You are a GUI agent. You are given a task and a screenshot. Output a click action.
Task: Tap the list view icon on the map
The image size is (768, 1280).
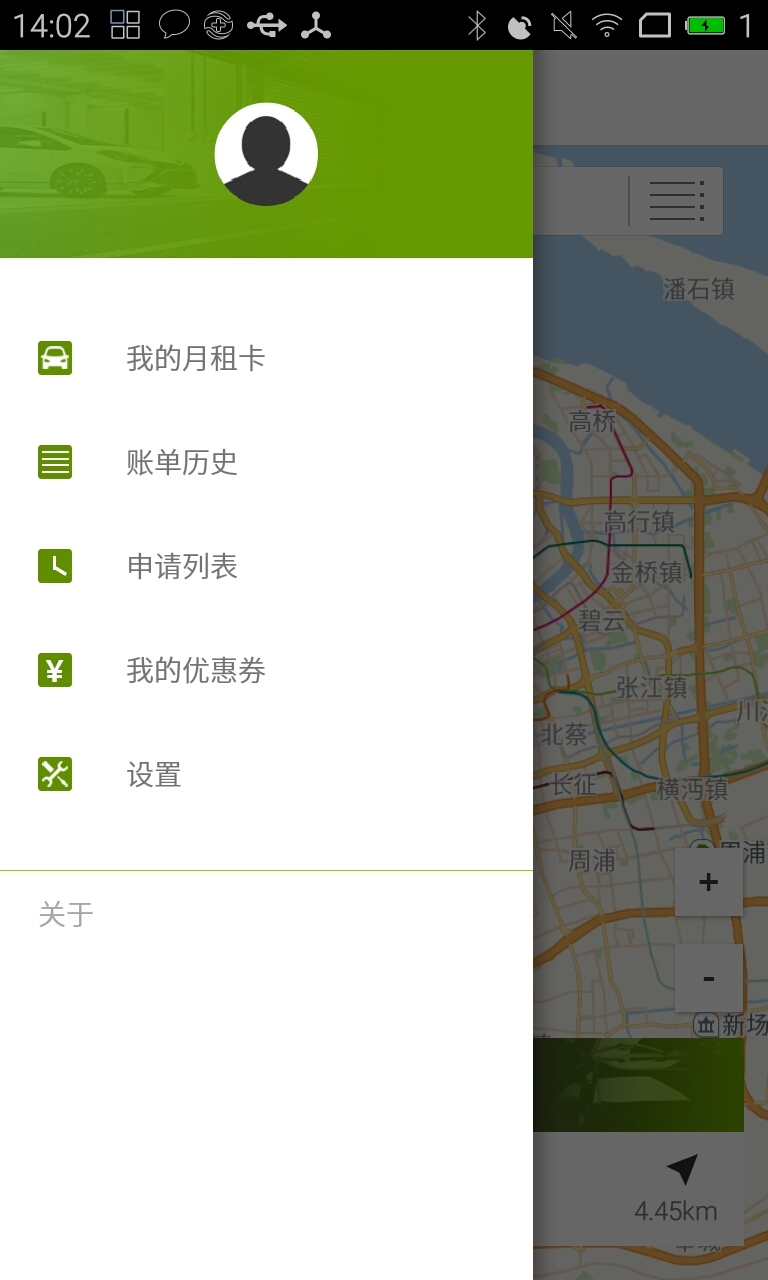tap(676, 201)
